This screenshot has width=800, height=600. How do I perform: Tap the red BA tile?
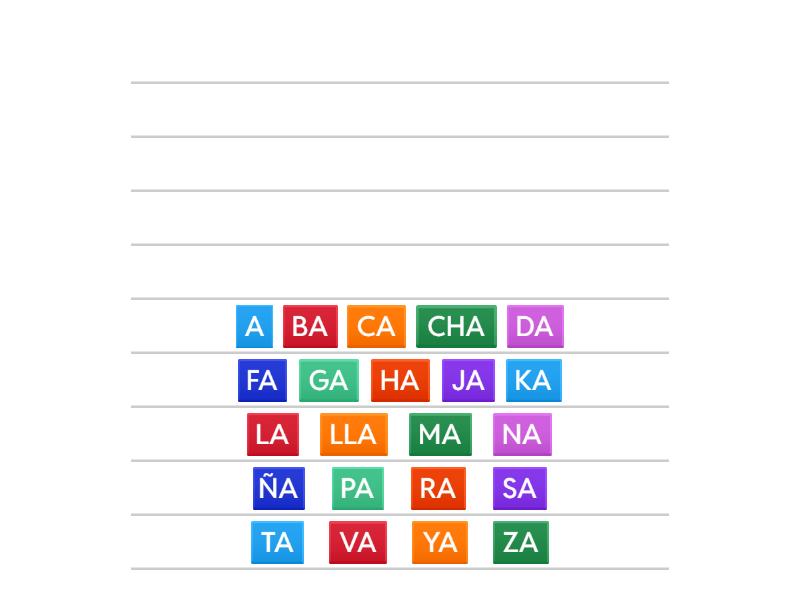[310, 327]
